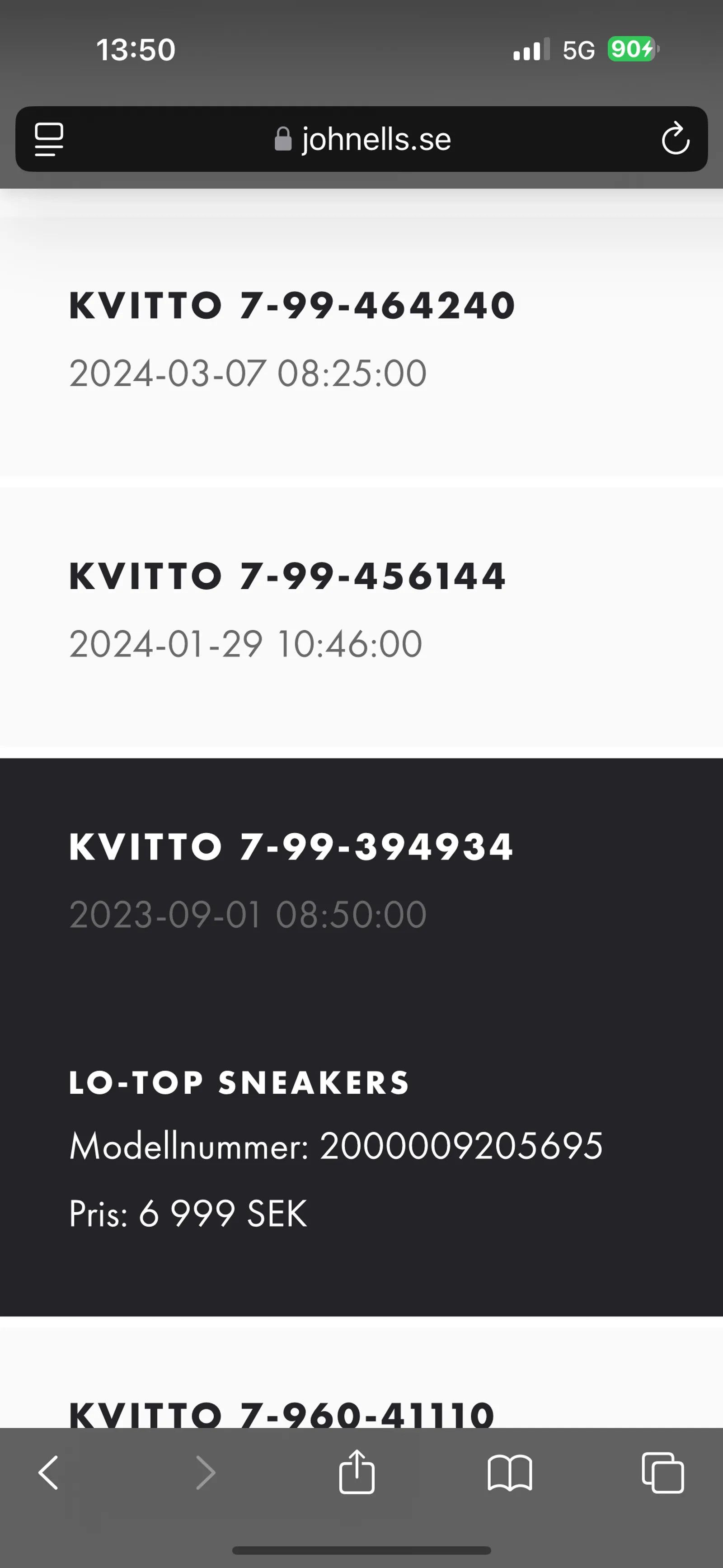
Task: Go back to the previous page
Action: (x=49, y=1473)
